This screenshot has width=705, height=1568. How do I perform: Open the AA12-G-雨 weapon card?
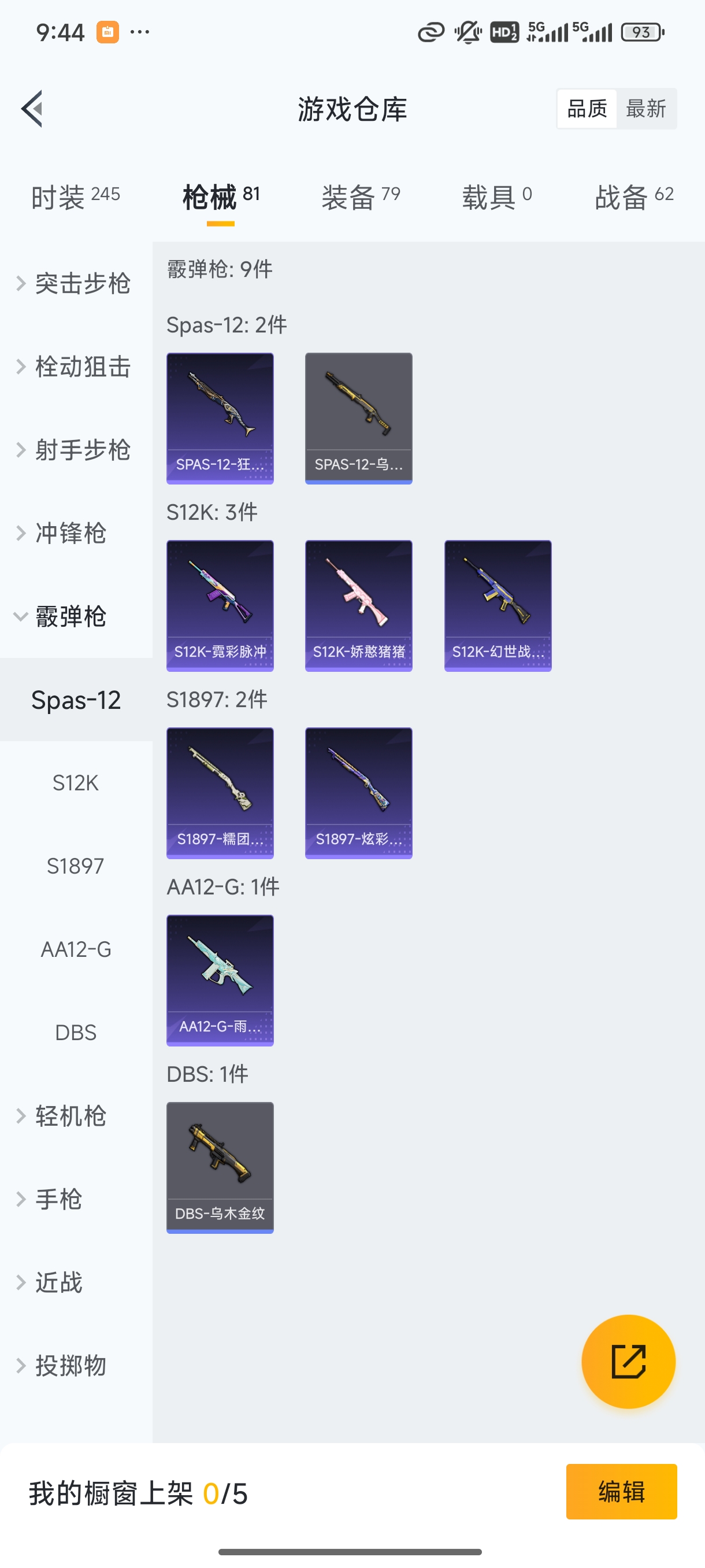tap(220, 980)
